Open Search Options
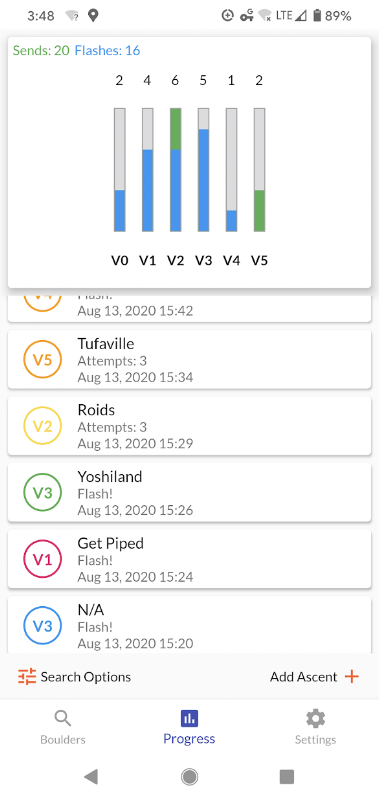 pos(74,677)
